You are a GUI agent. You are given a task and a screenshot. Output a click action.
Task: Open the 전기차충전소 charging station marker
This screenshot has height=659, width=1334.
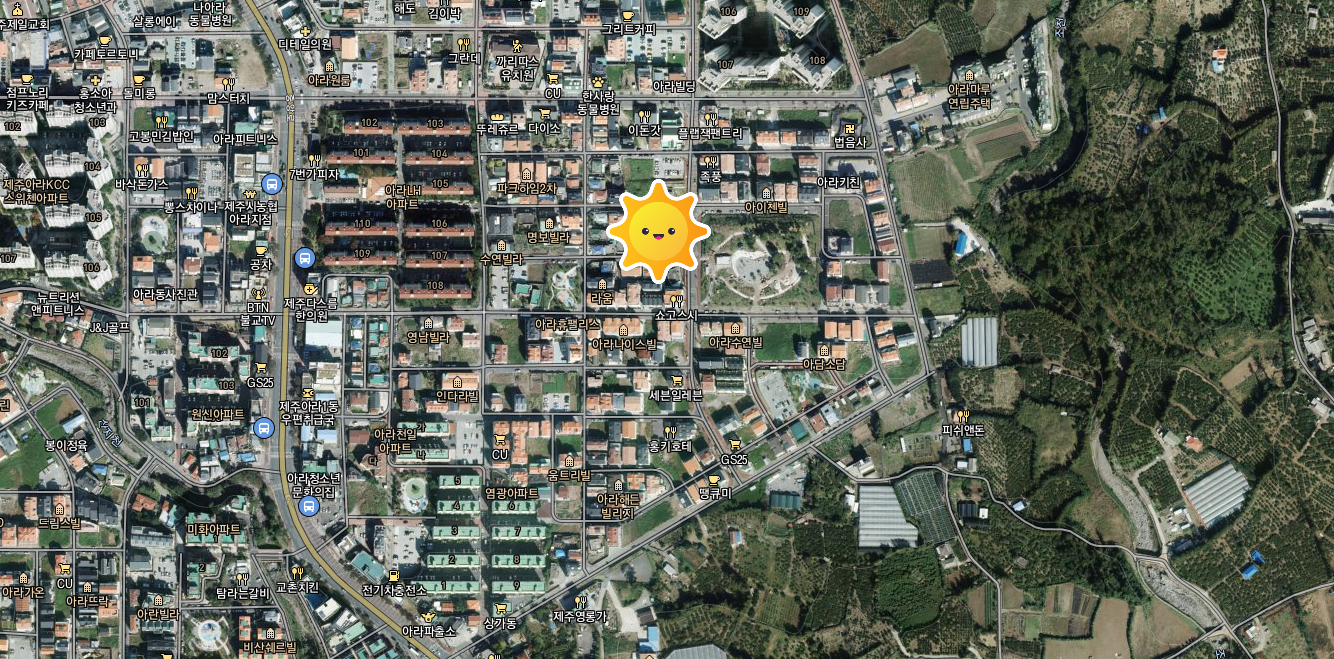pos(394,576)
